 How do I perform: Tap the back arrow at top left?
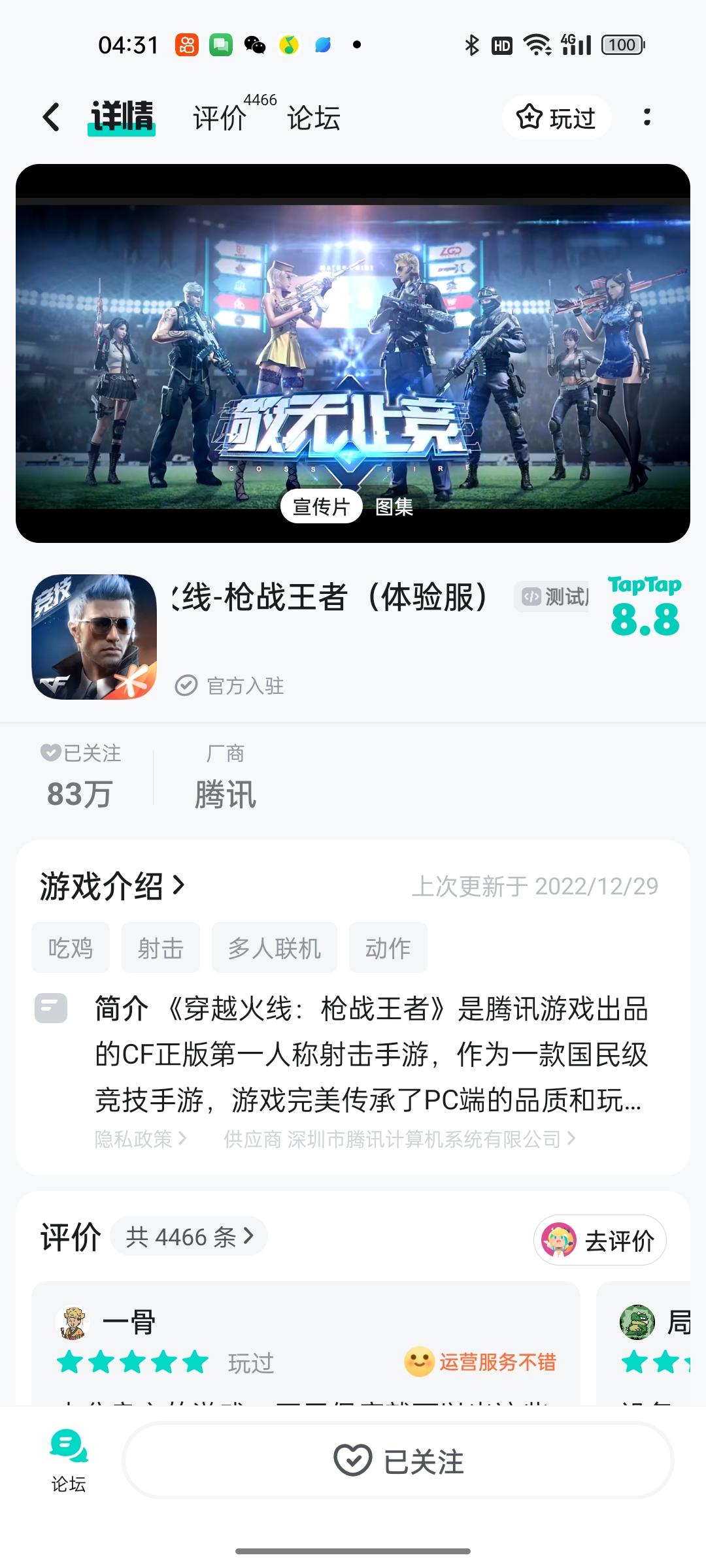tap(50, 118)
